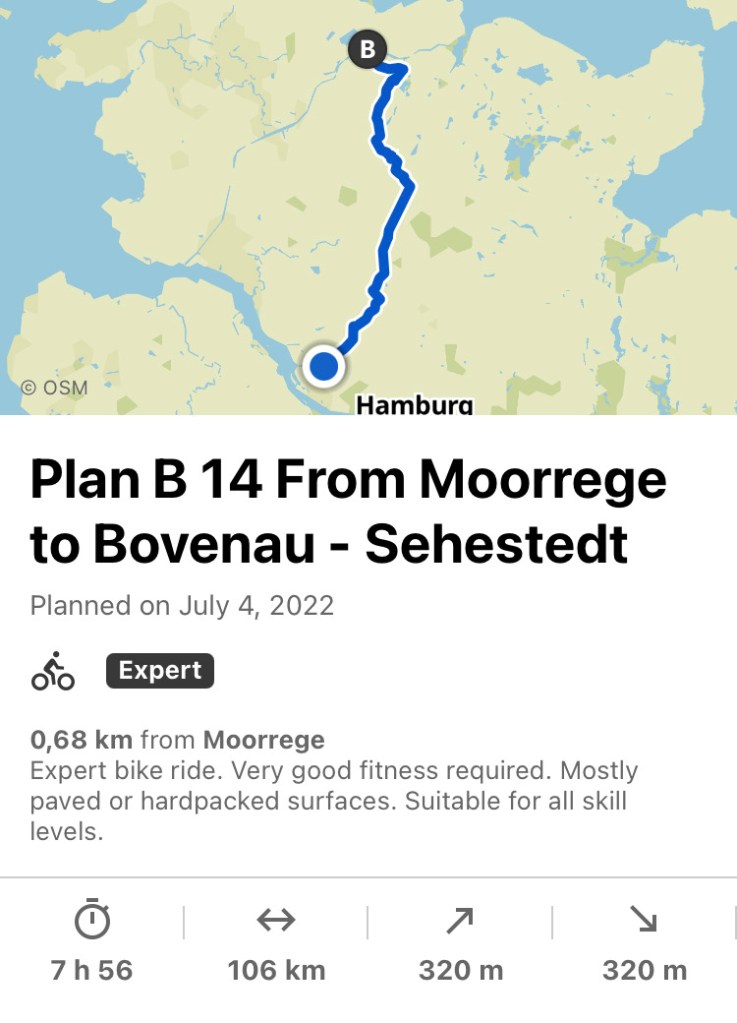Open the OSM map attribution
Screen dimensions: 737x1023
pos(54,387)
